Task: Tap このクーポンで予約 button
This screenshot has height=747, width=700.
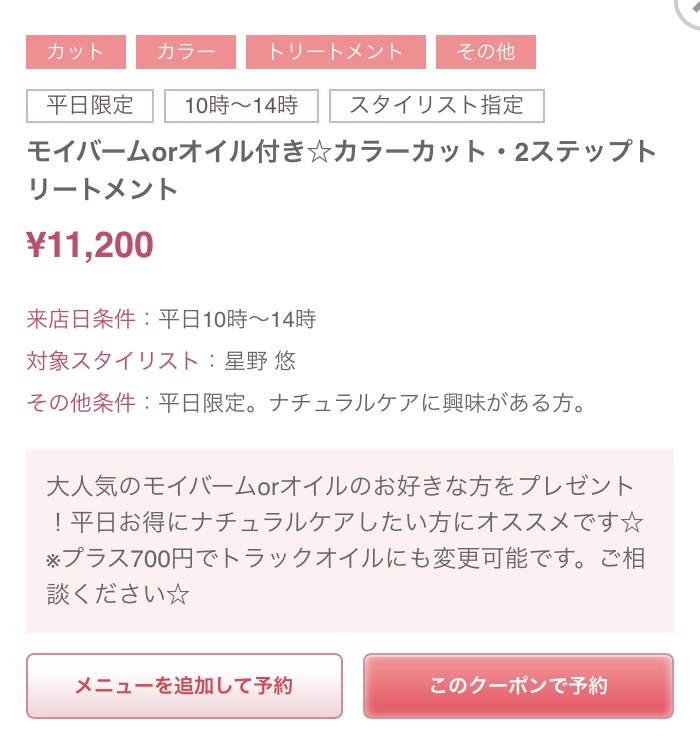Action: pyautogui.click(x=518, y=686)
